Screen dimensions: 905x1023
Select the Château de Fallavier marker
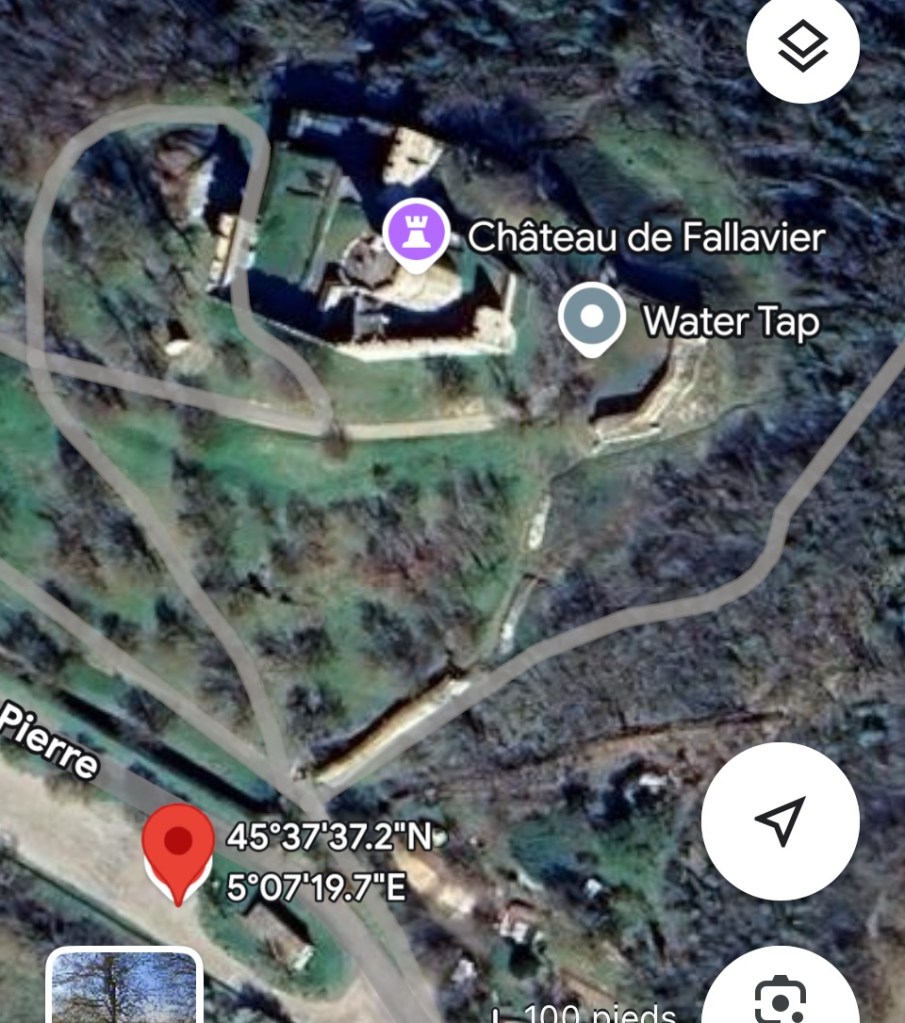click(416, 234)
